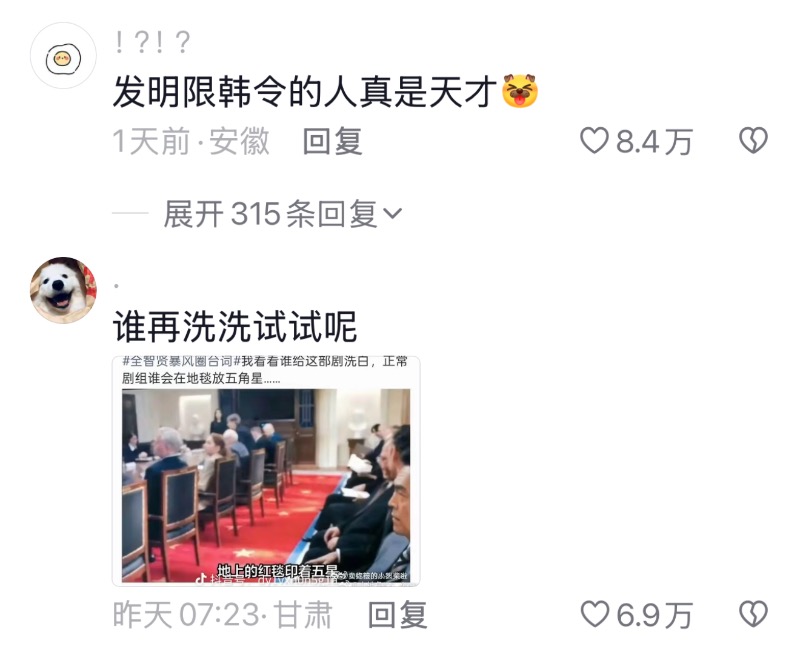Dislike the 谁再洗洗试试呢 comment
Screen dimensions: 800x655
tap(753, 615)
